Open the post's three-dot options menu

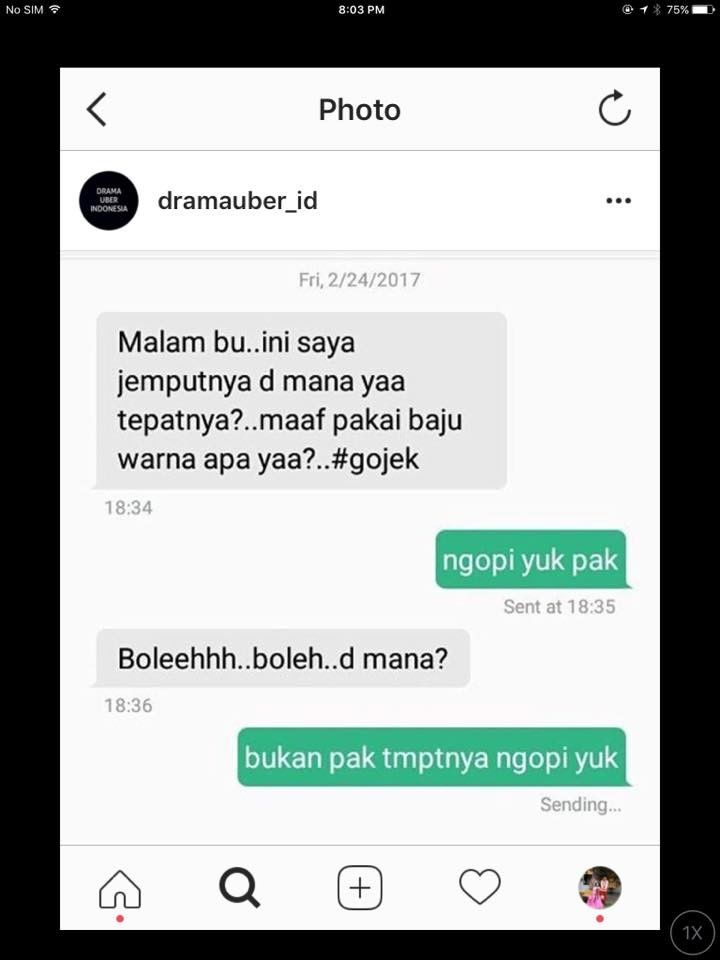[618, 201]
